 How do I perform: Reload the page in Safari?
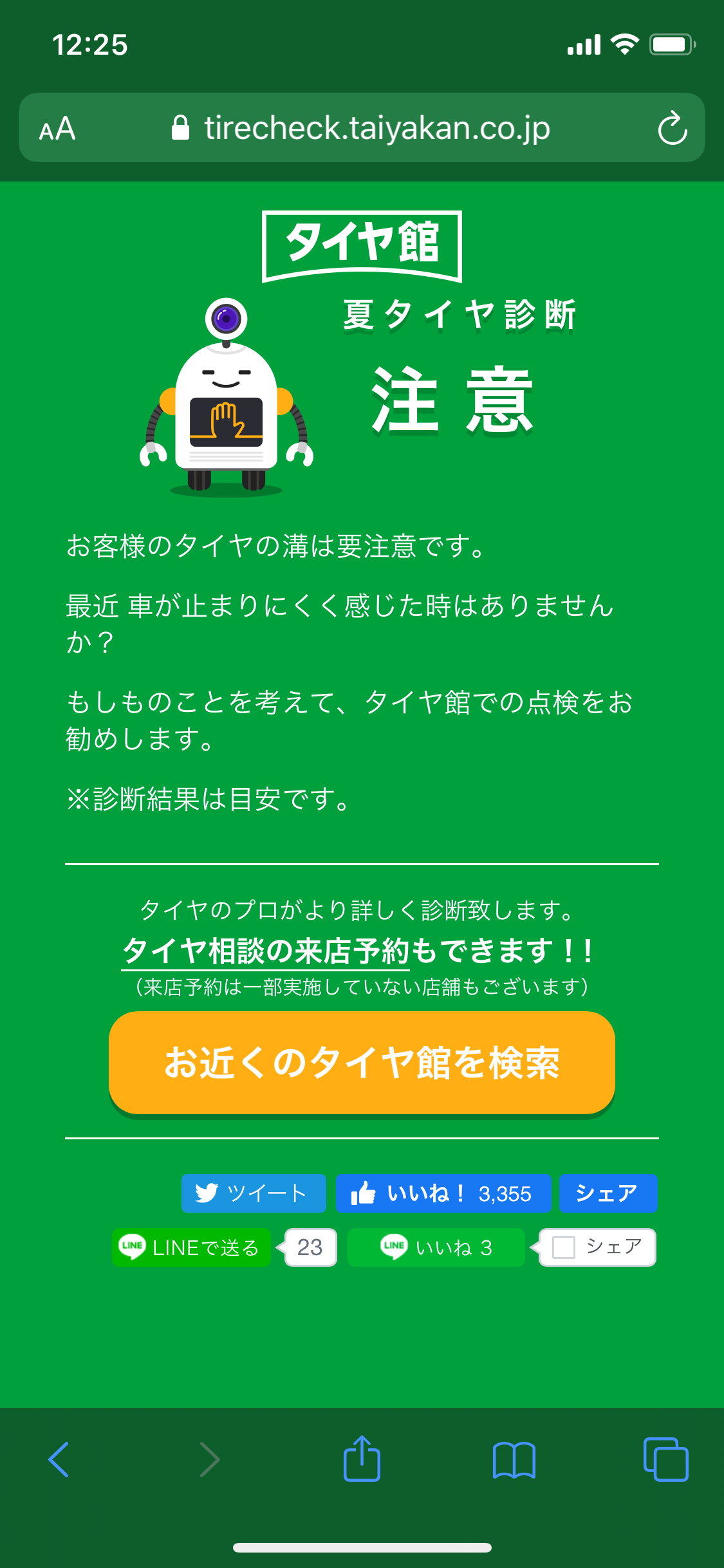tap(672, 128)
